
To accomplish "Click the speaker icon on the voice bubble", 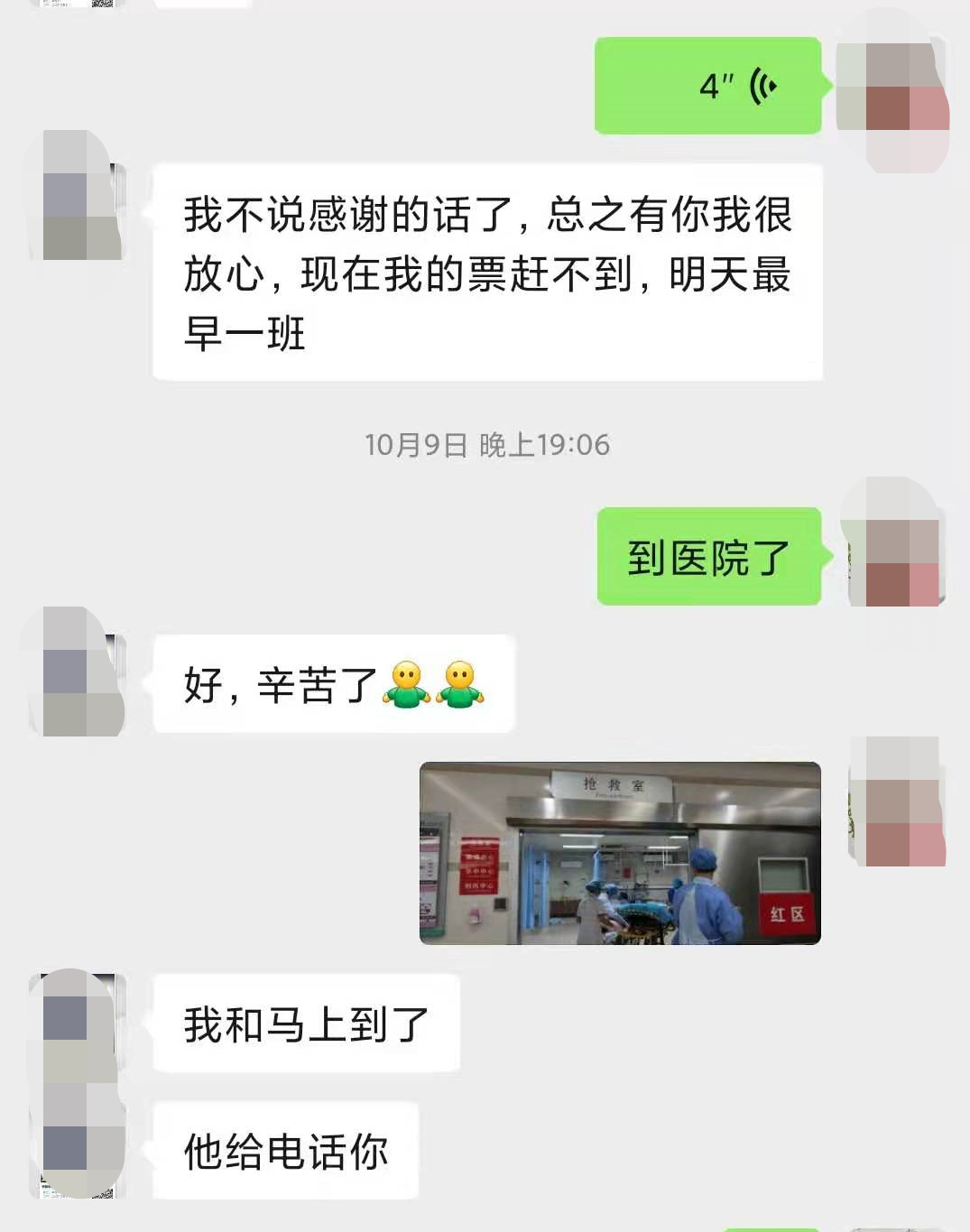I will (762, 87).
